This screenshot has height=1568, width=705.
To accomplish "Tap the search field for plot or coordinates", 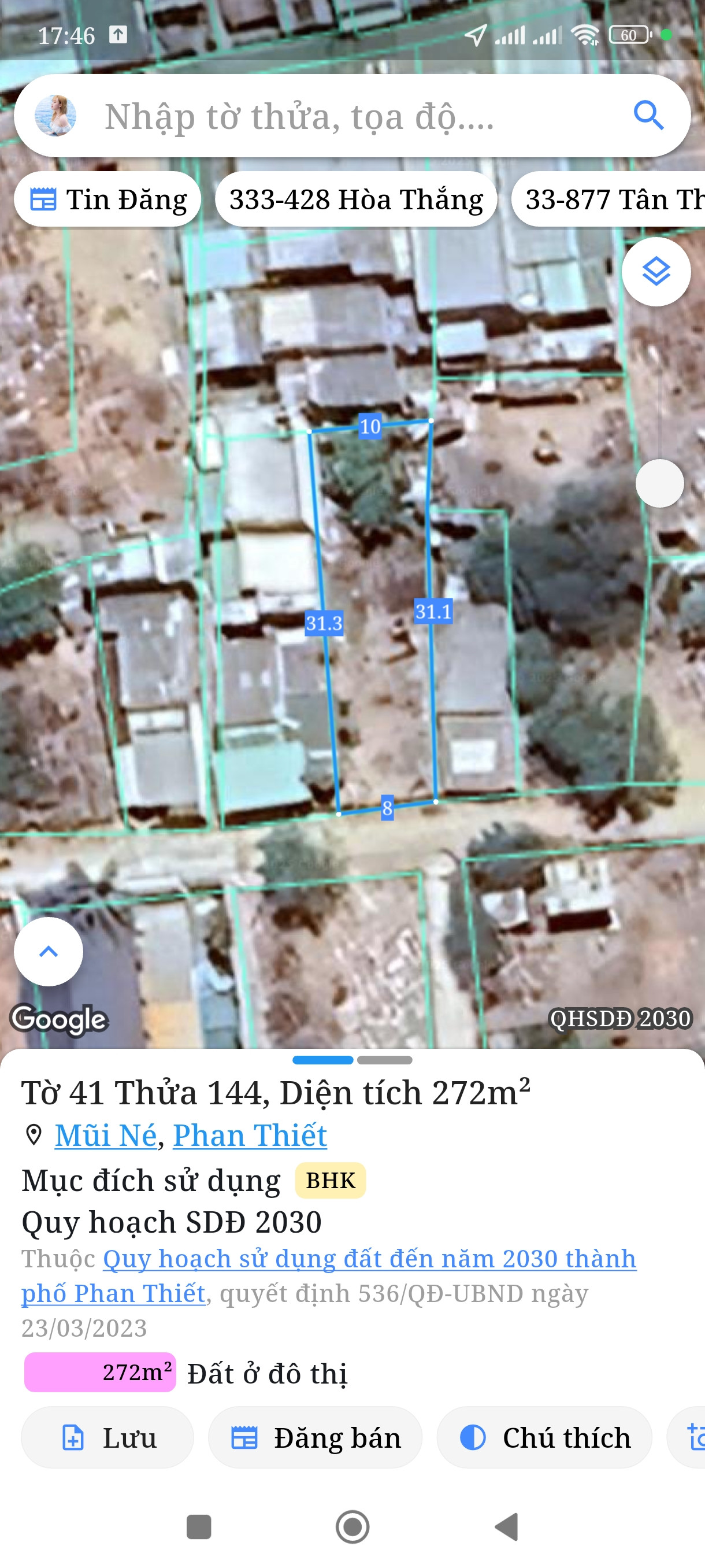I will click(340, 116).
